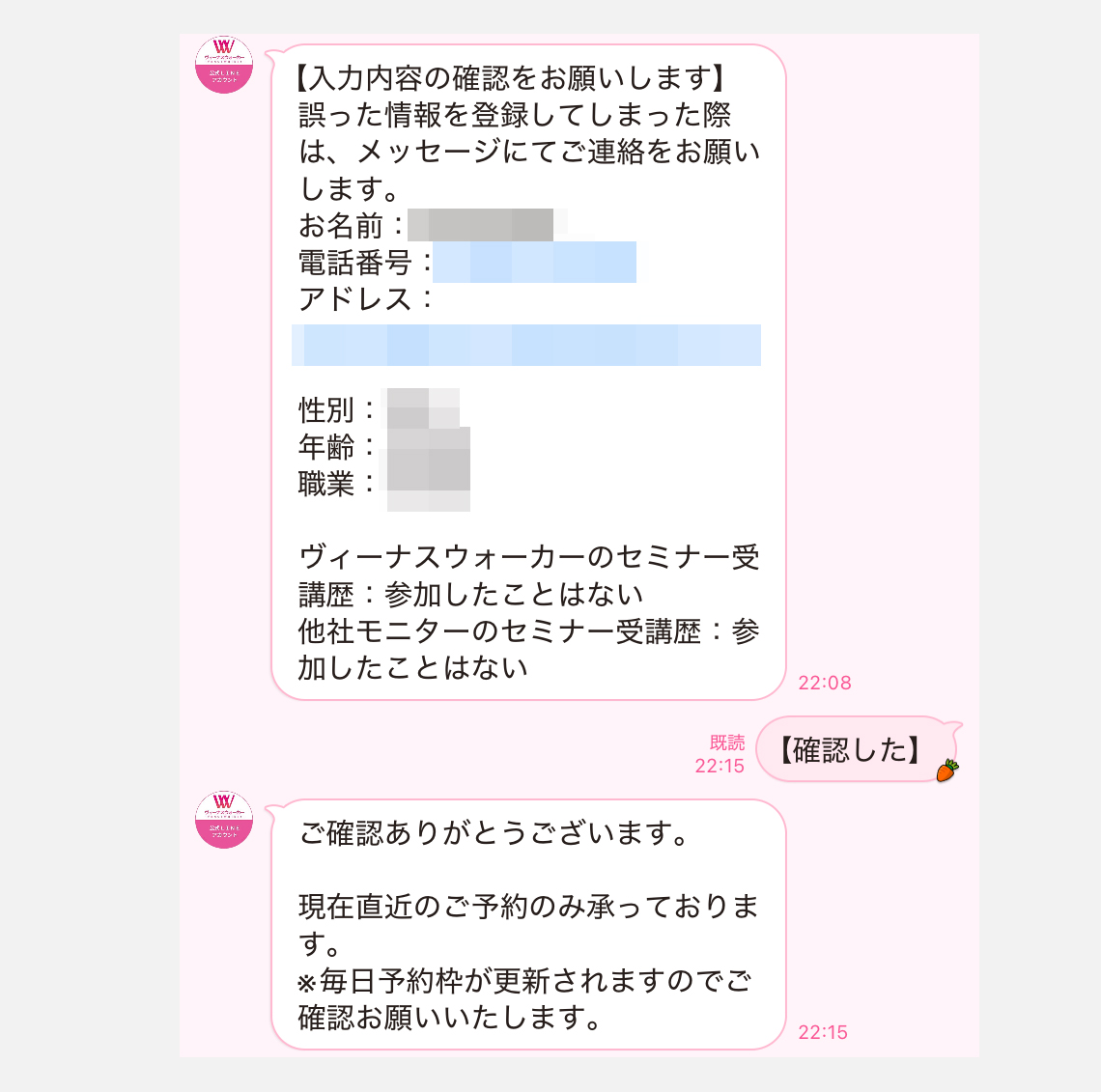Tap the account avatar next to ご確認ありがとうございます message
Image resolution: width=1101 pixels, height=1092 pixels.
pyautogui.click(x=224, y=820)
